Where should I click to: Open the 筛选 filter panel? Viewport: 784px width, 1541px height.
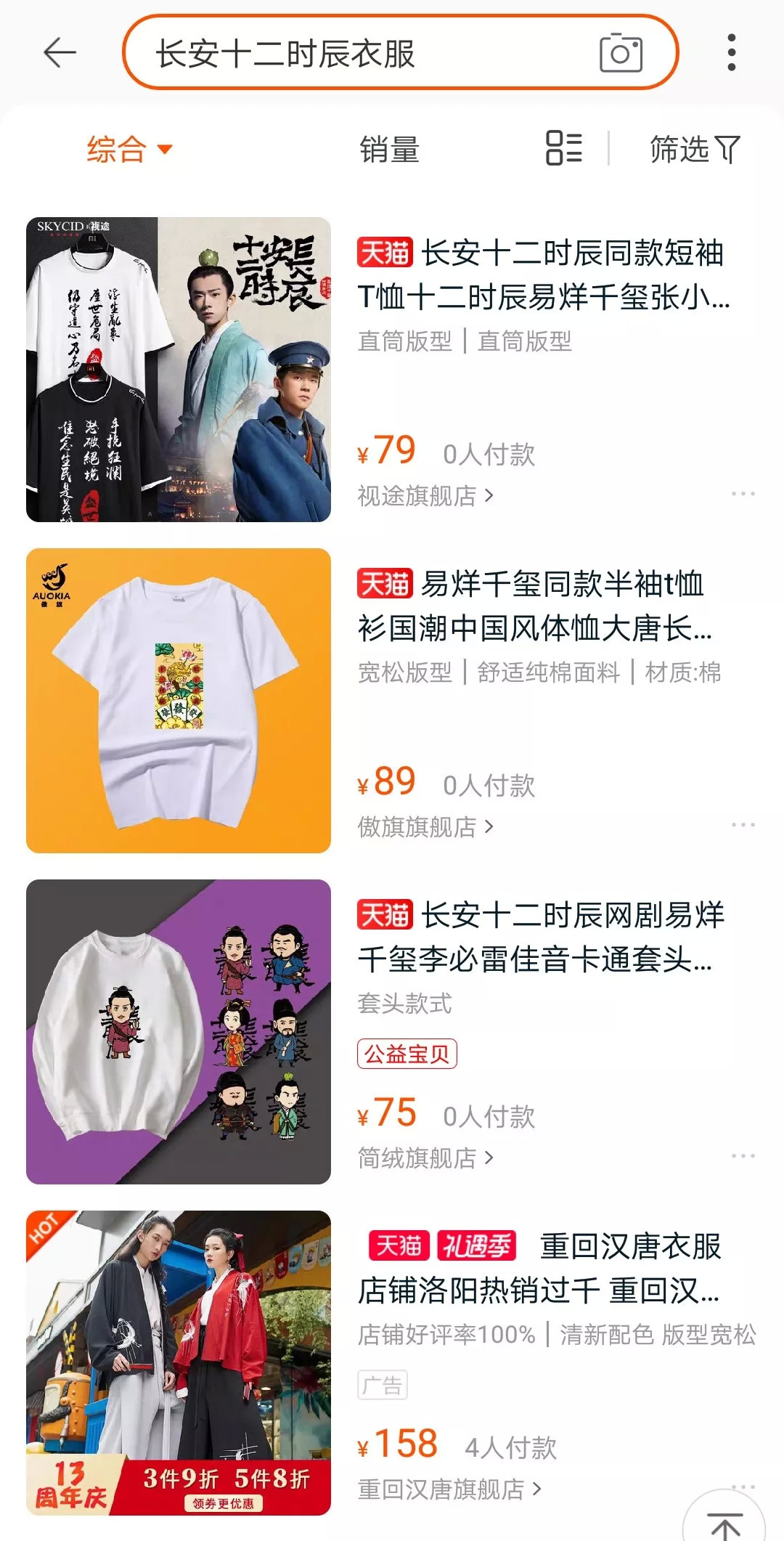coord(694,150)
